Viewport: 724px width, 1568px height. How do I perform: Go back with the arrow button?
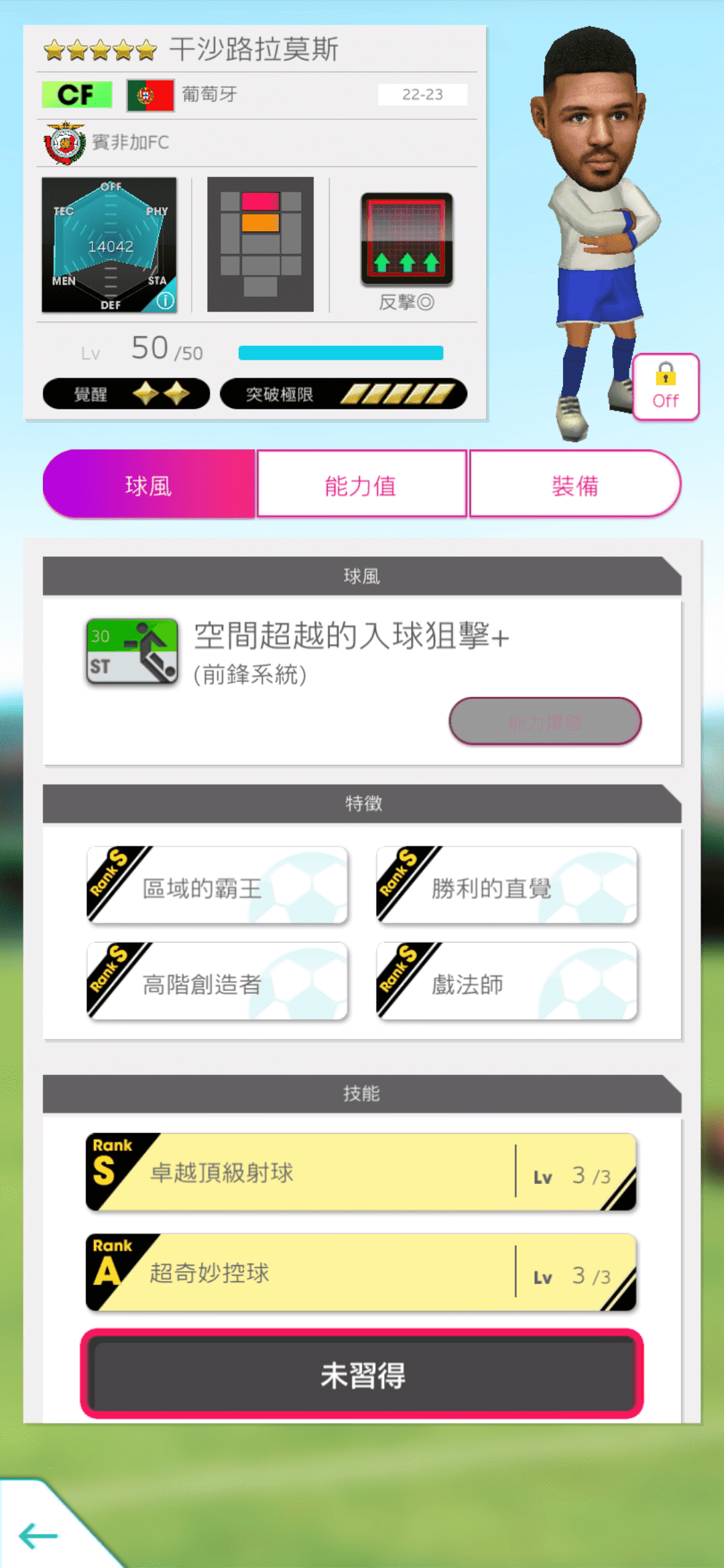(x=38, y=1535)
